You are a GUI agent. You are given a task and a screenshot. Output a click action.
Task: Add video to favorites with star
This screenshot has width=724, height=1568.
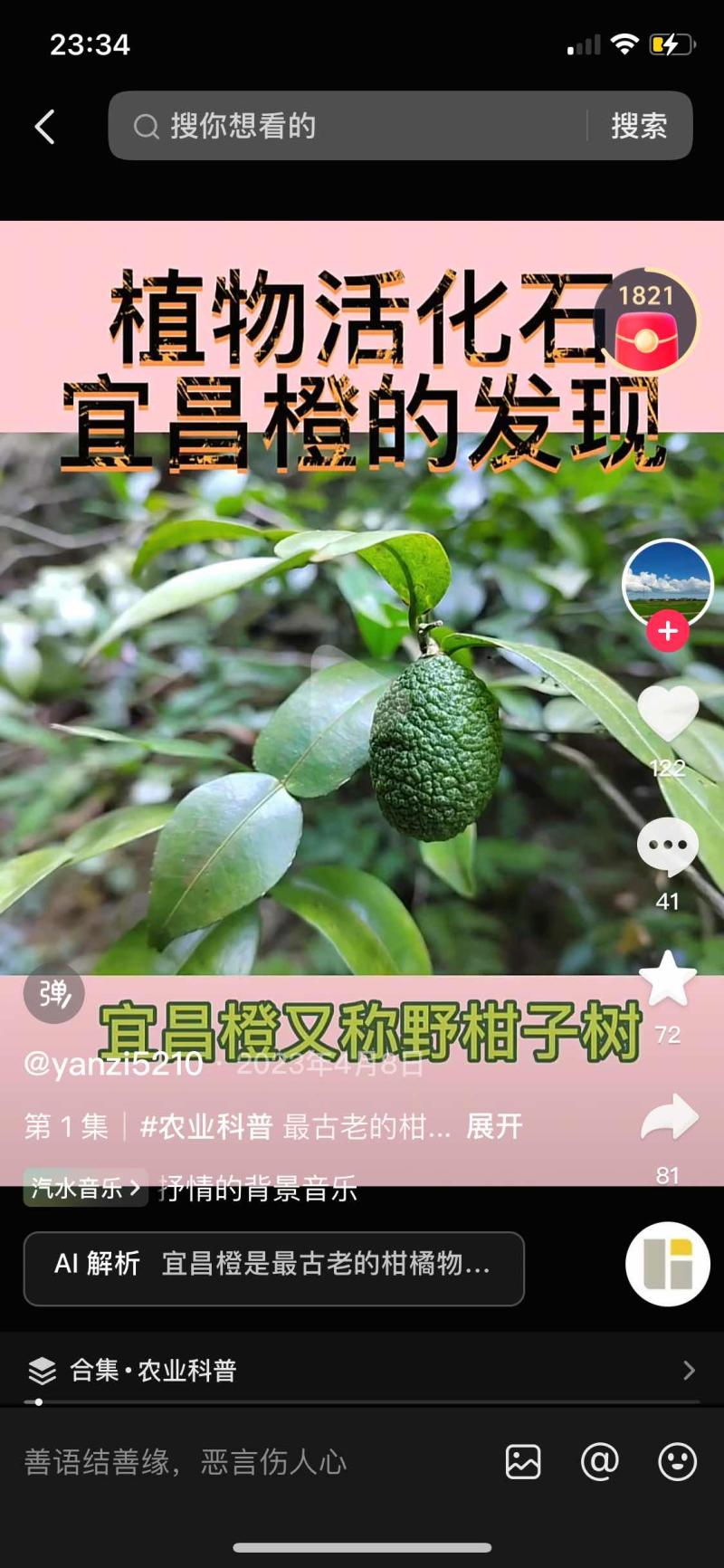(x=668, y=980)
